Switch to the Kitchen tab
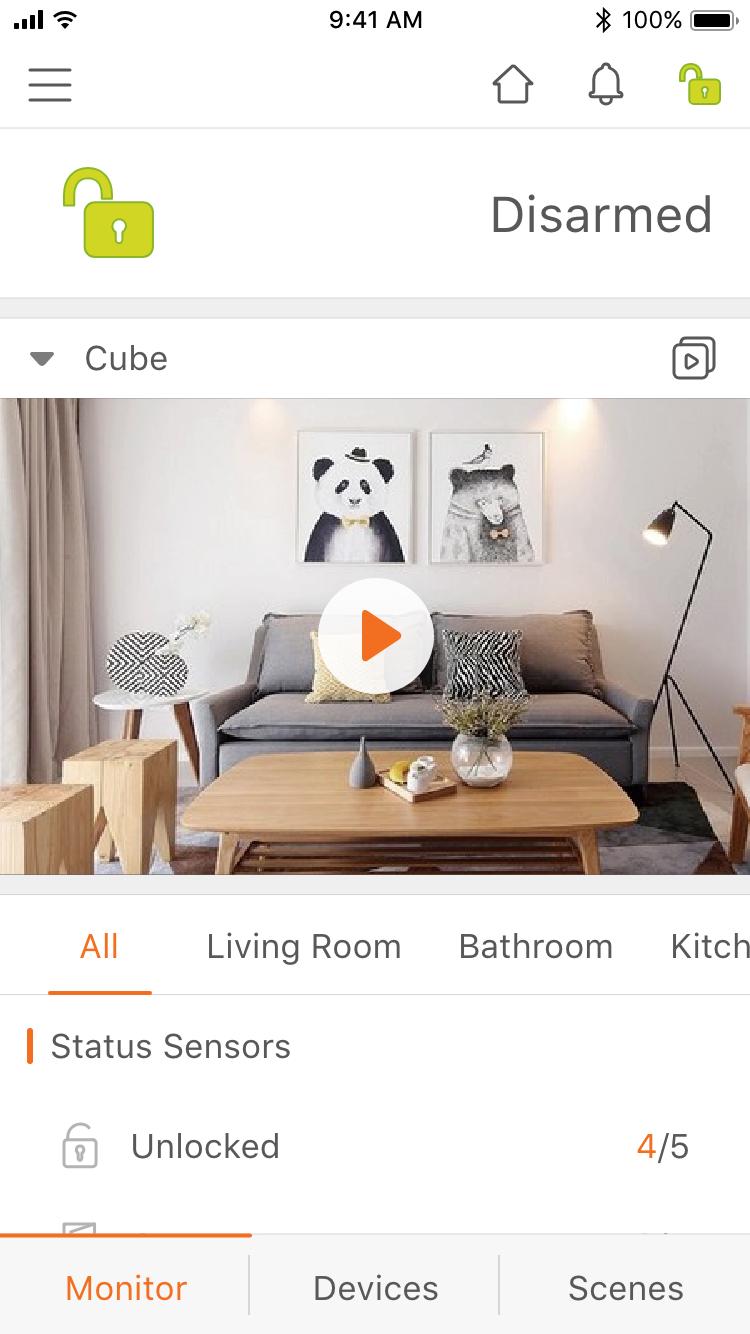The width and height of the screenshot is (750, 1334). (x=708, y=946)
